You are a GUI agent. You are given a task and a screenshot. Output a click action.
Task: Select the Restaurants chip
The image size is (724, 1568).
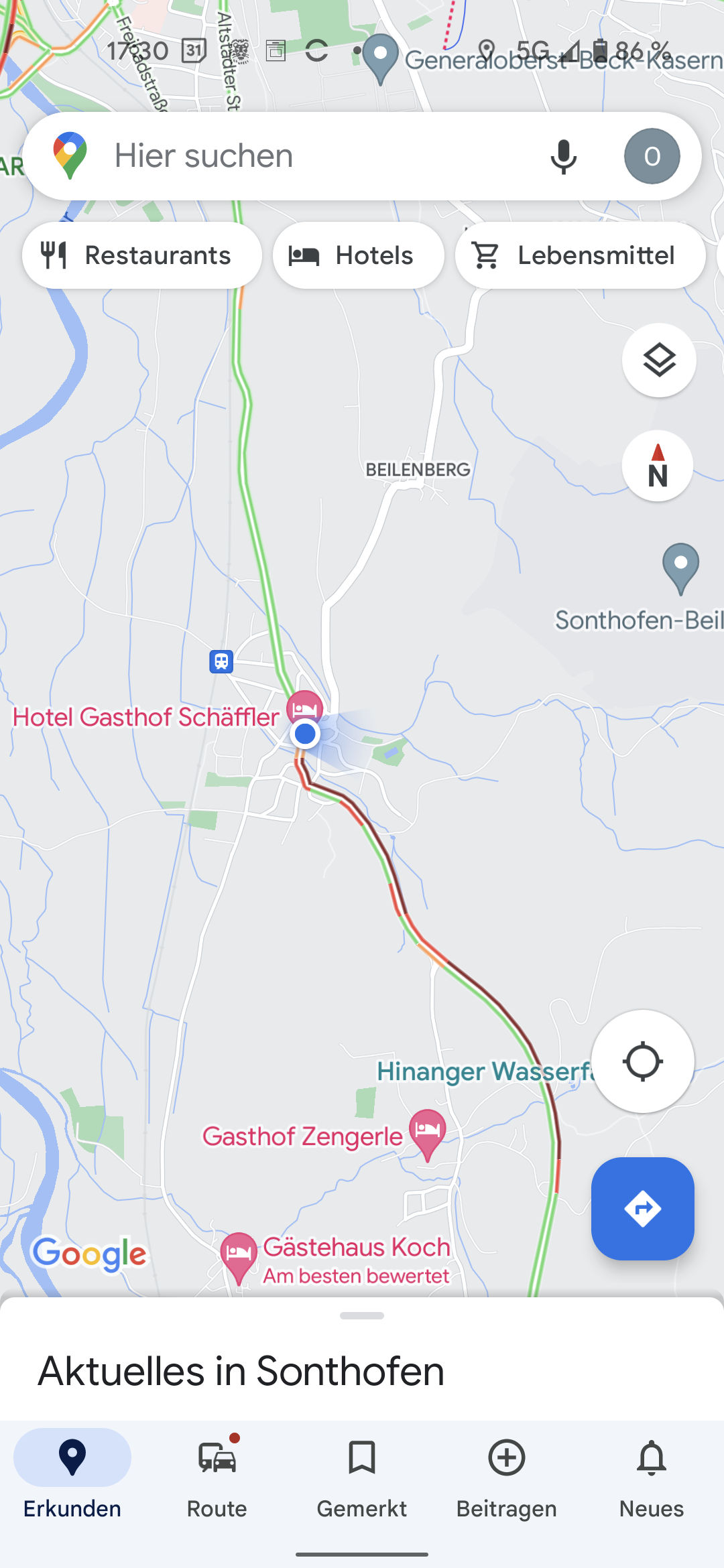(x=141, y=255)
